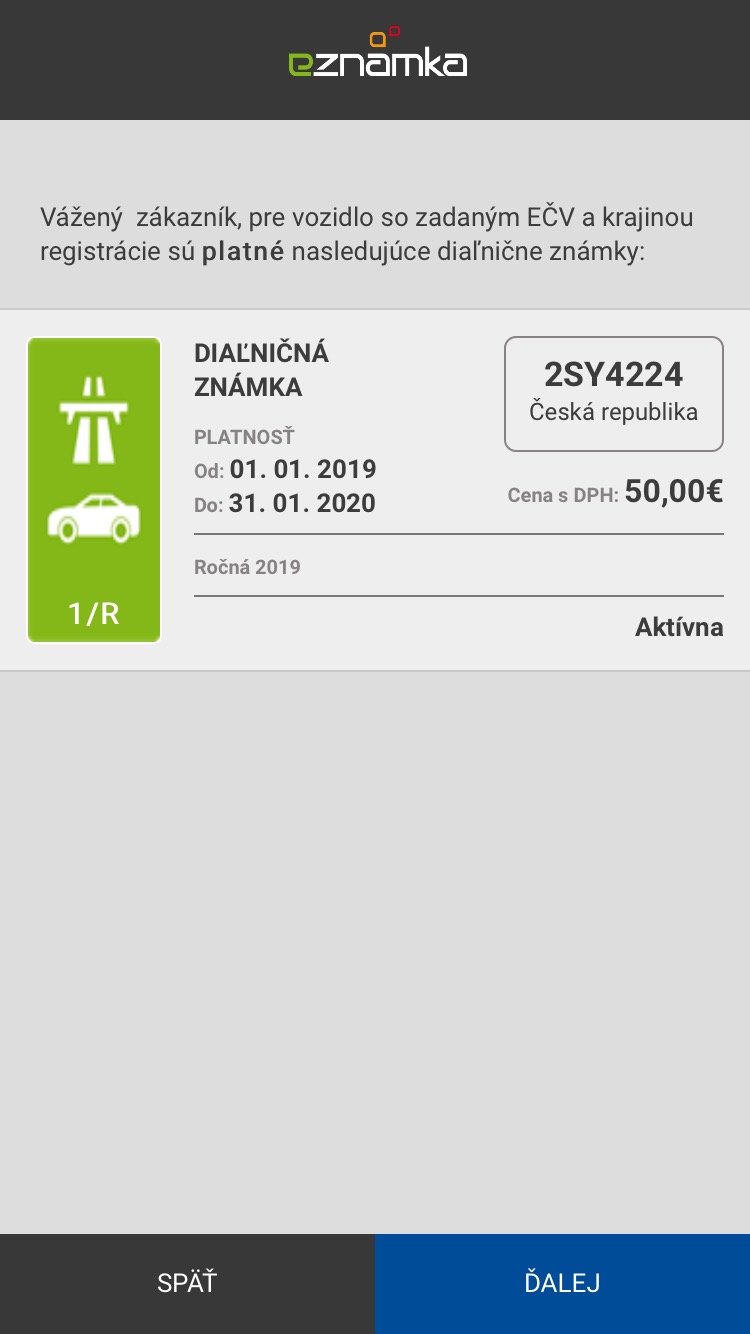
Task: Continue with the ĎALEJ button
Action: tap(562, 1283)
